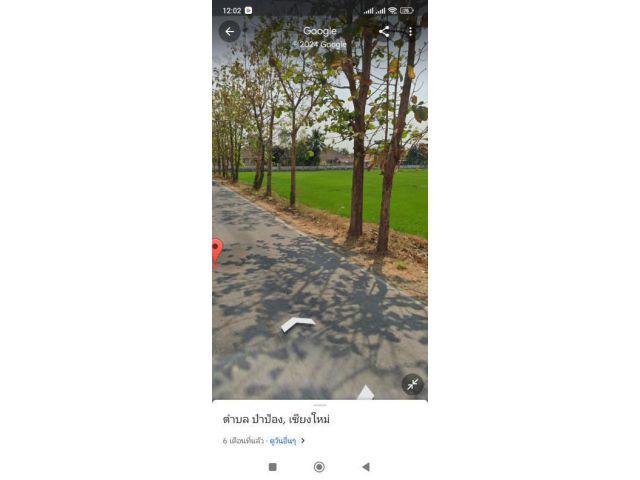The width and height of the screenshot is (640, 480).
Task: Move forward along the road arrow
Action: pyautogui.click(x=298, y=323)
